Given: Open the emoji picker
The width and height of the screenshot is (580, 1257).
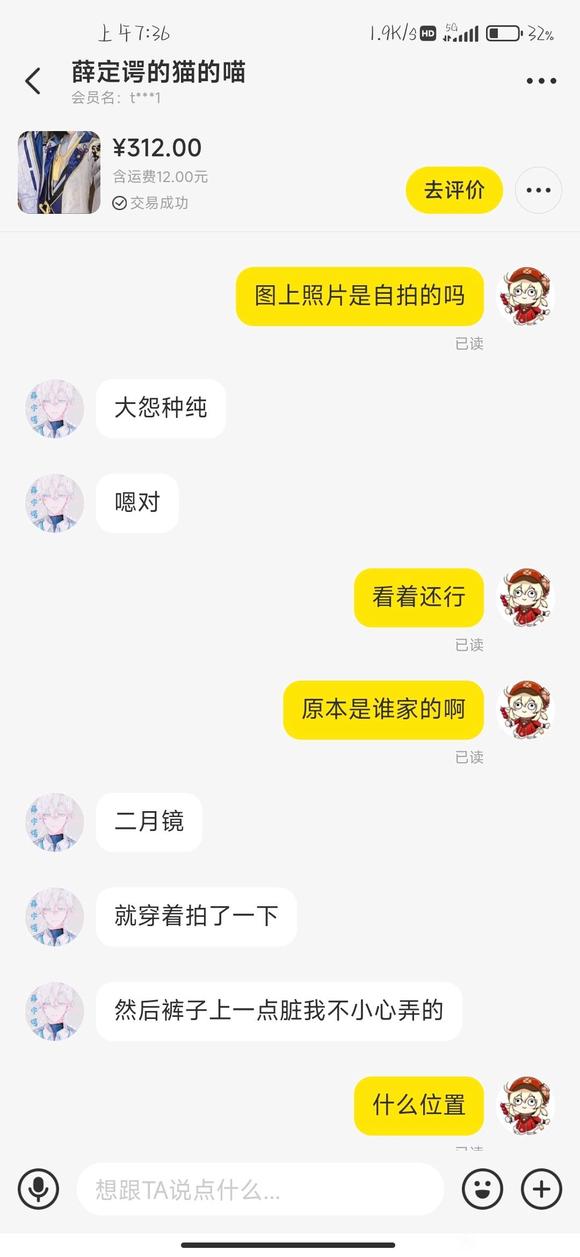Looking at the screenshot, I should [x=482, y=1189].
